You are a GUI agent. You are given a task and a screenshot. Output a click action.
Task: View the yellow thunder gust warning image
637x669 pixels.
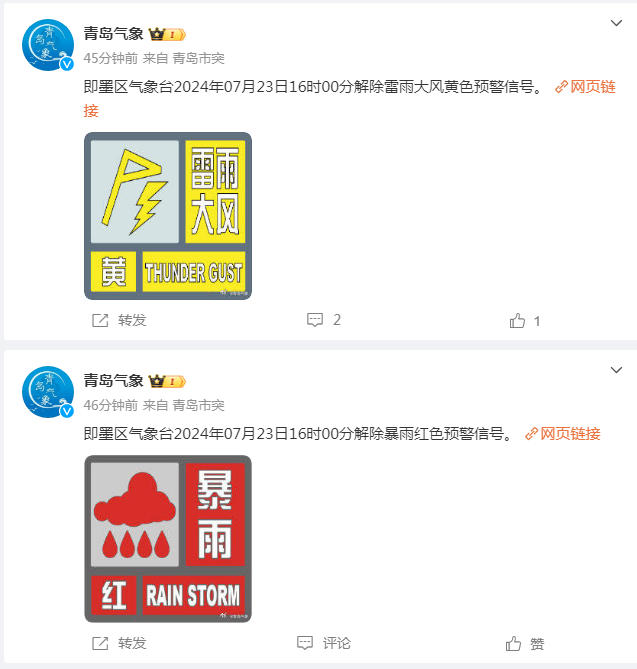[x=167, y=216]
